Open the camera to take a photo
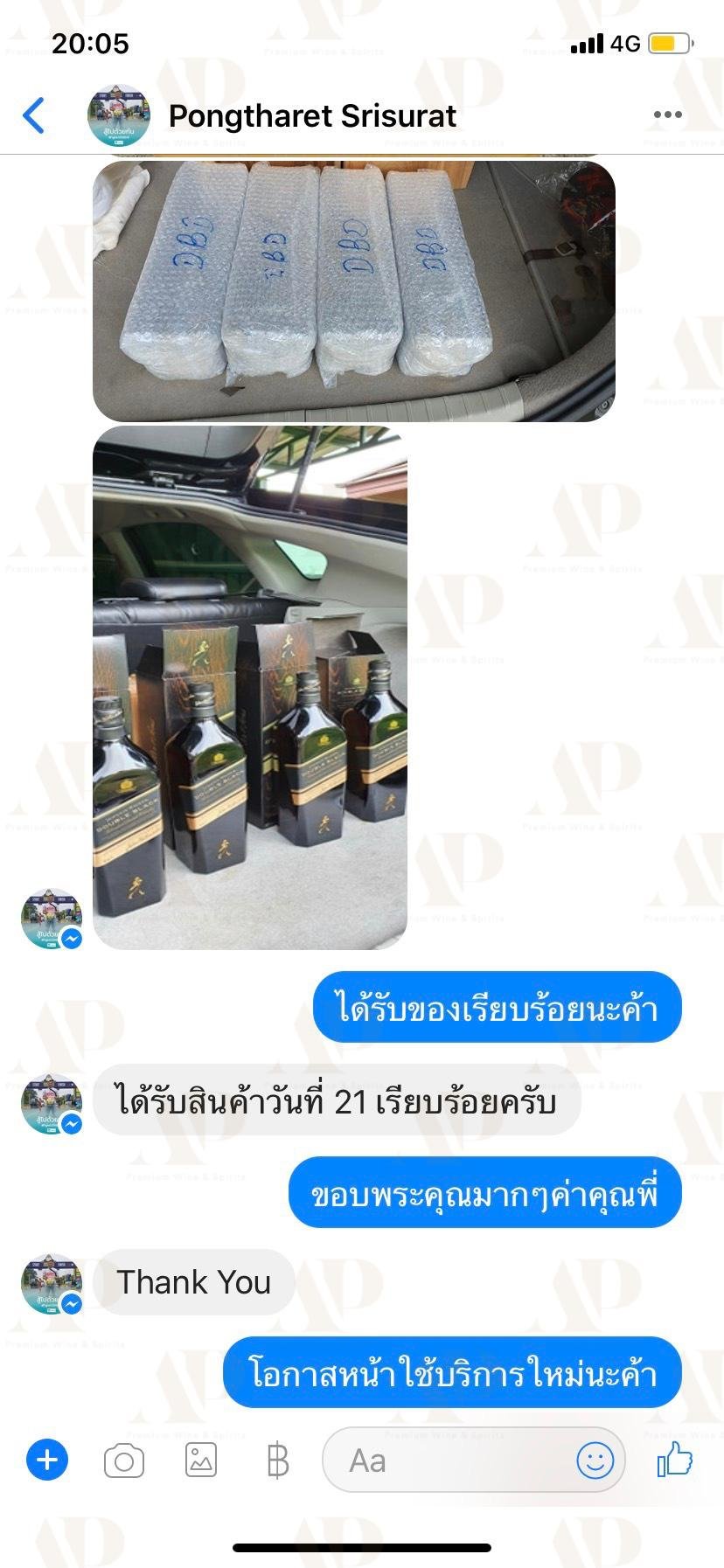The image size is (724, 1568). pos(124,1461)
